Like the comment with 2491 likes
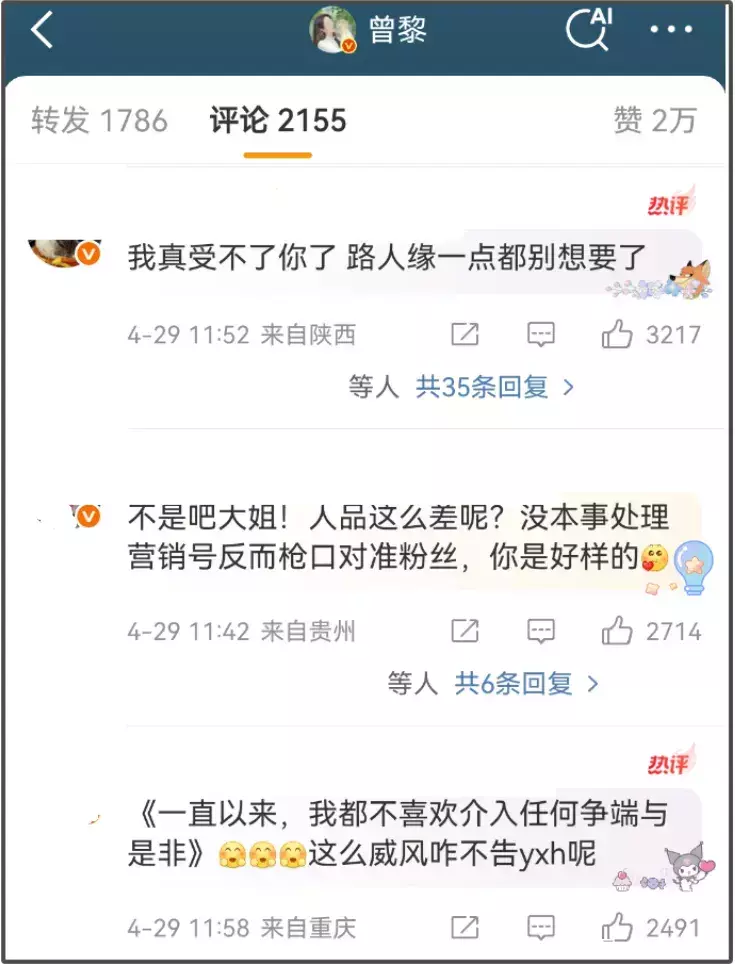The height and width of the screenshot is (964, 735). point(618,927)
